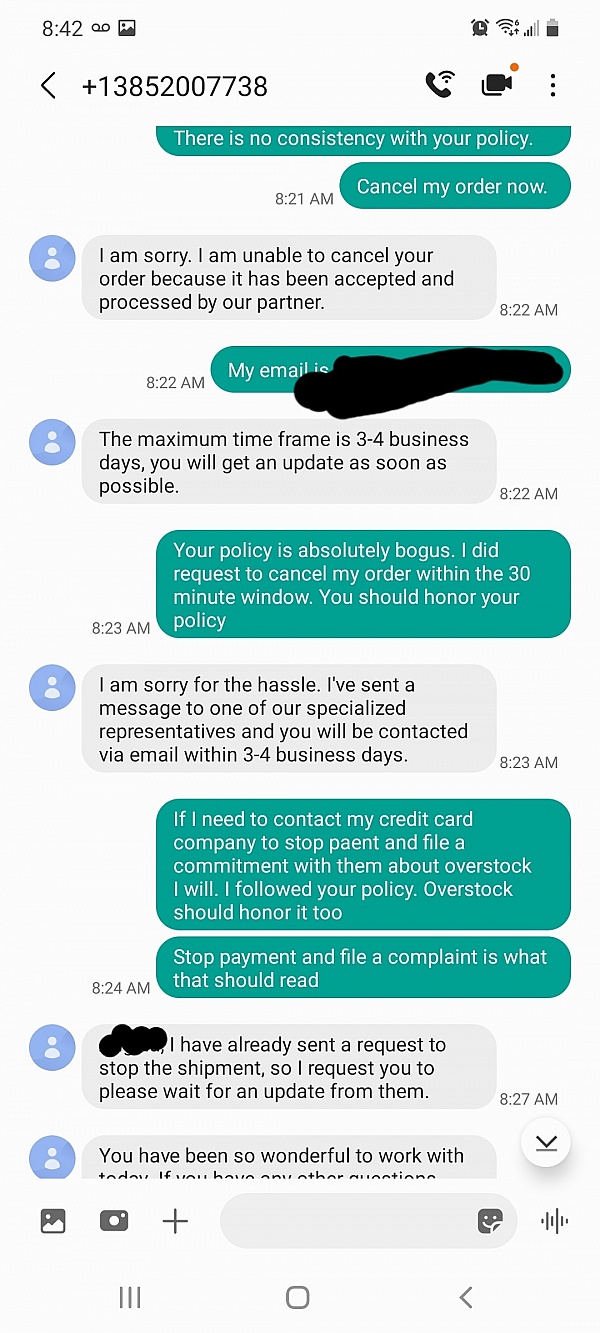
Task: Open recent apps from navigation bar
Action: point(130,1297)
